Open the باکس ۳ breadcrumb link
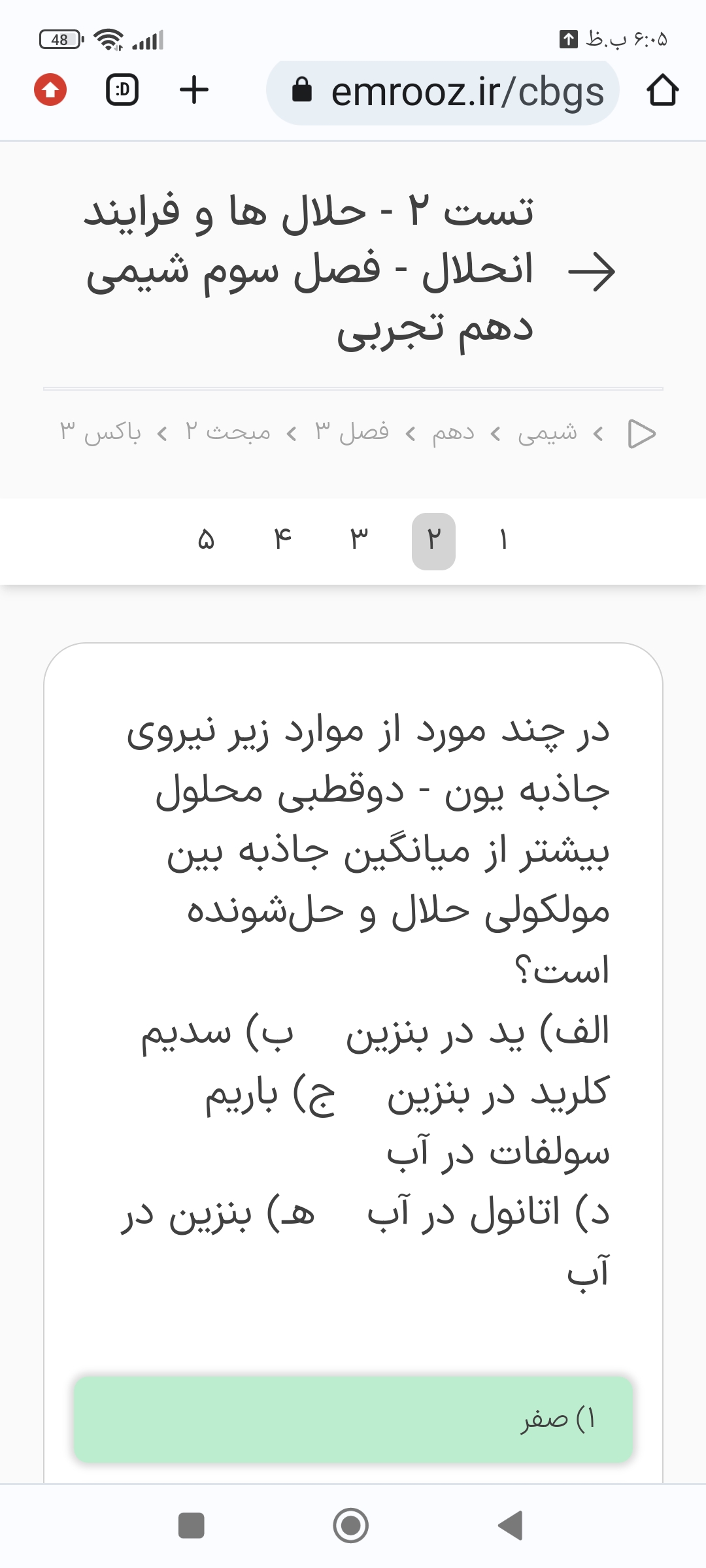The height and width of the screenshot is (1568, 706). (100, 433)
